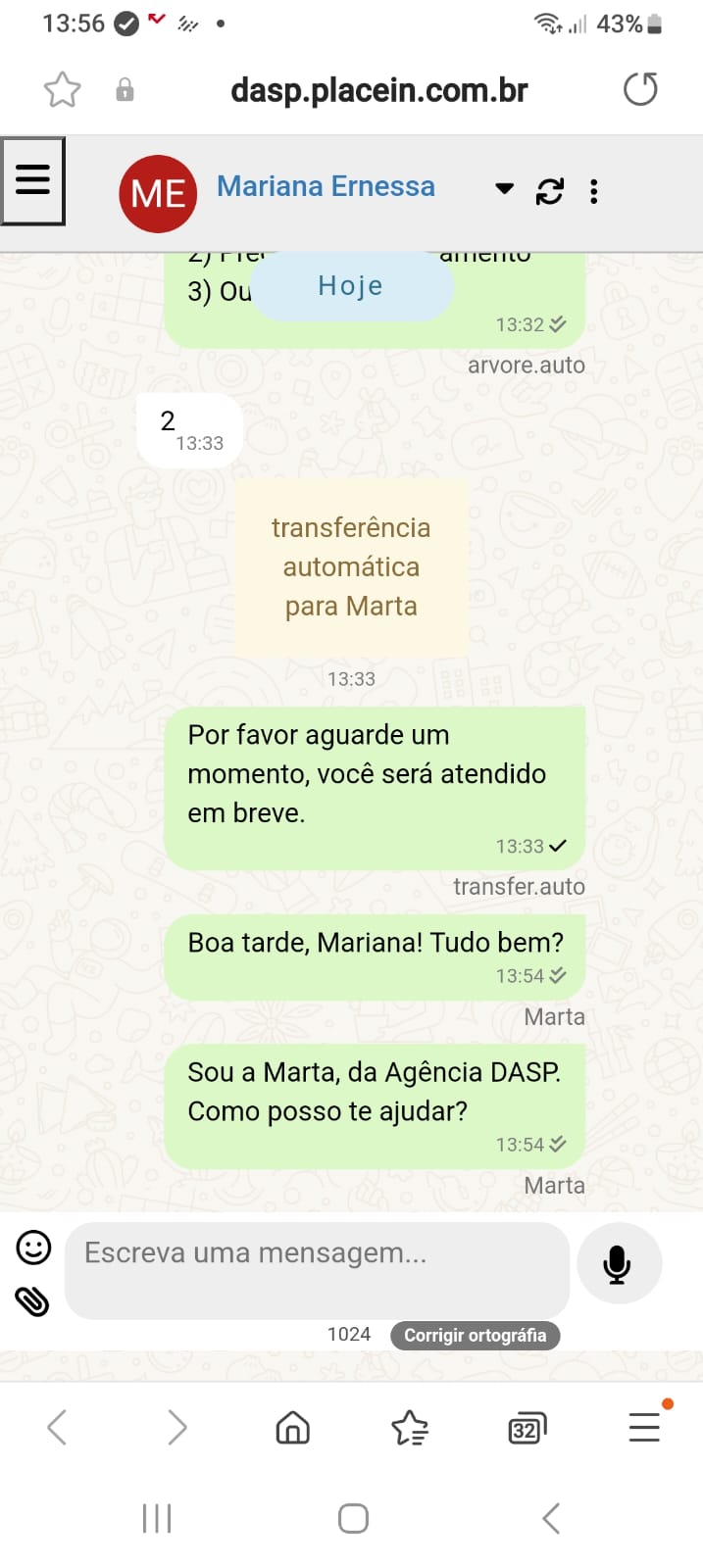Focus the Escreva uma mensagem field
Viewport: 703px width, 1568px height.
tap(316, 1268)
